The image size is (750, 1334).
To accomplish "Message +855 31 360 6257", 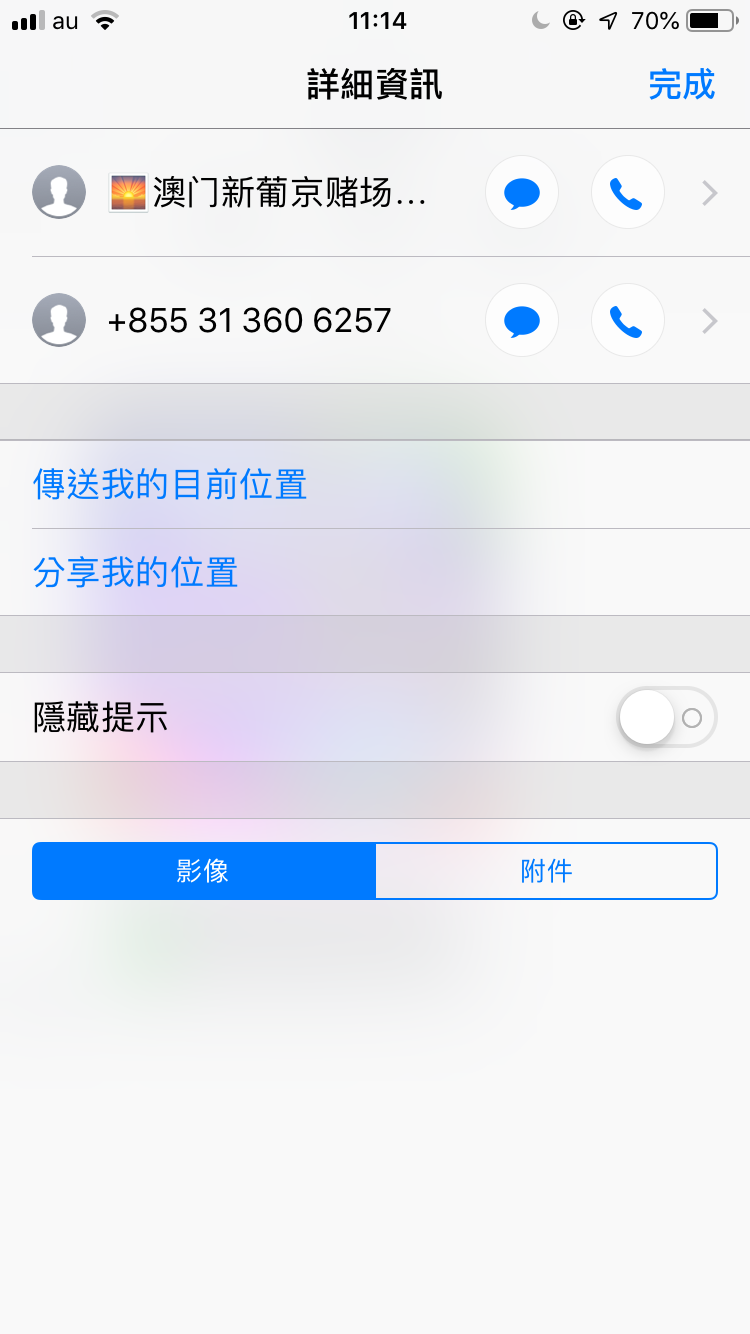I will point(521,321).
